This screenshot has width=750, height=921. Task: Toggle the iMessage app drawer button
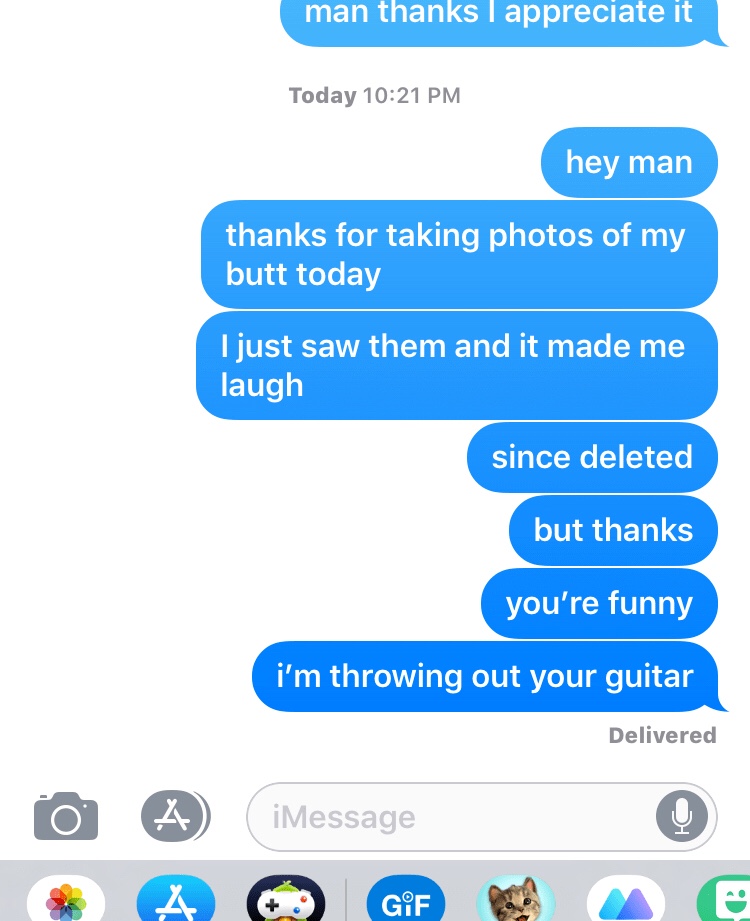point(174,815)
